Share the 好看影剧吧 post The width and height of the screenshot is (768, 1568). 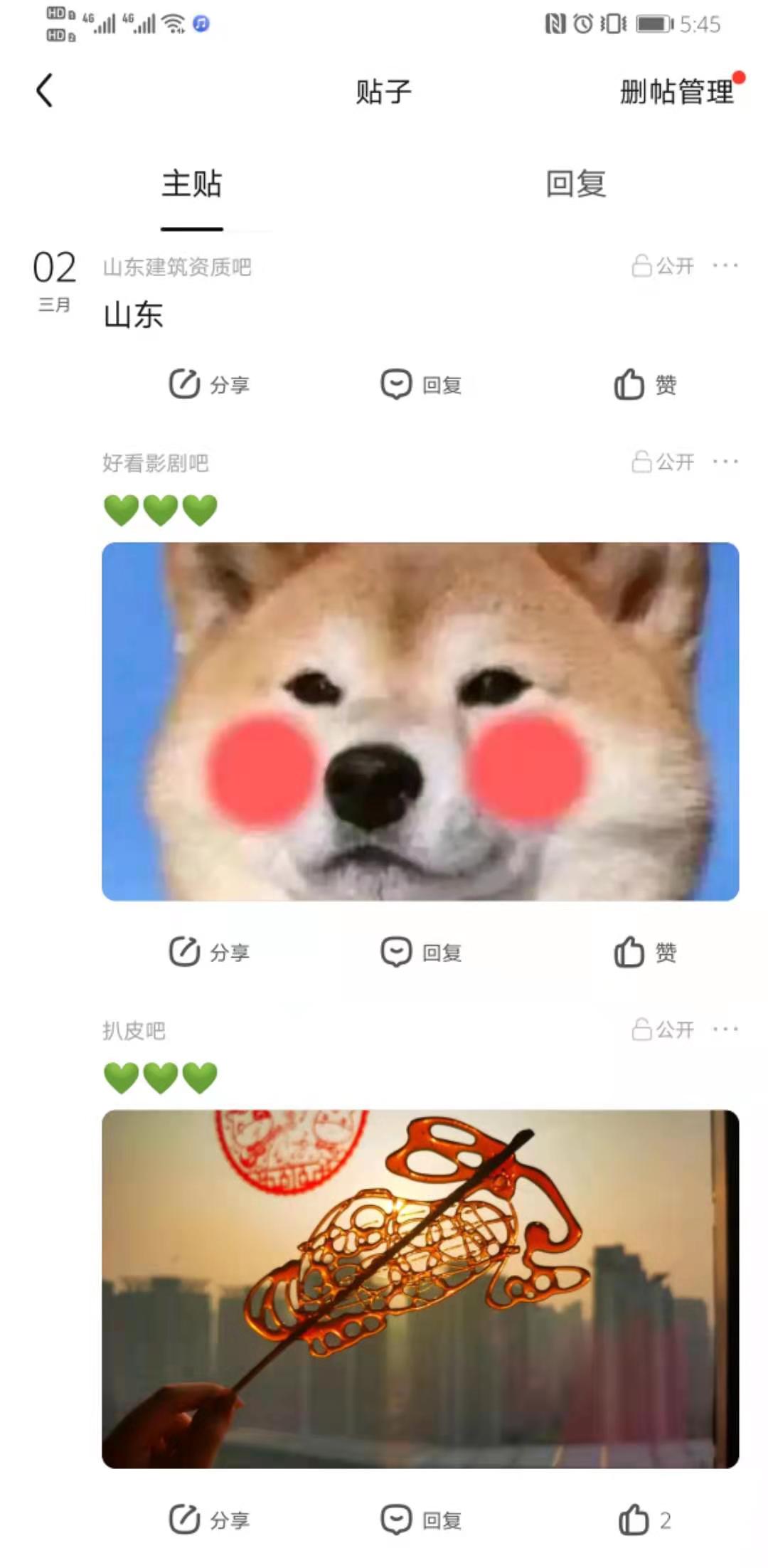click(x=208, y=952)
